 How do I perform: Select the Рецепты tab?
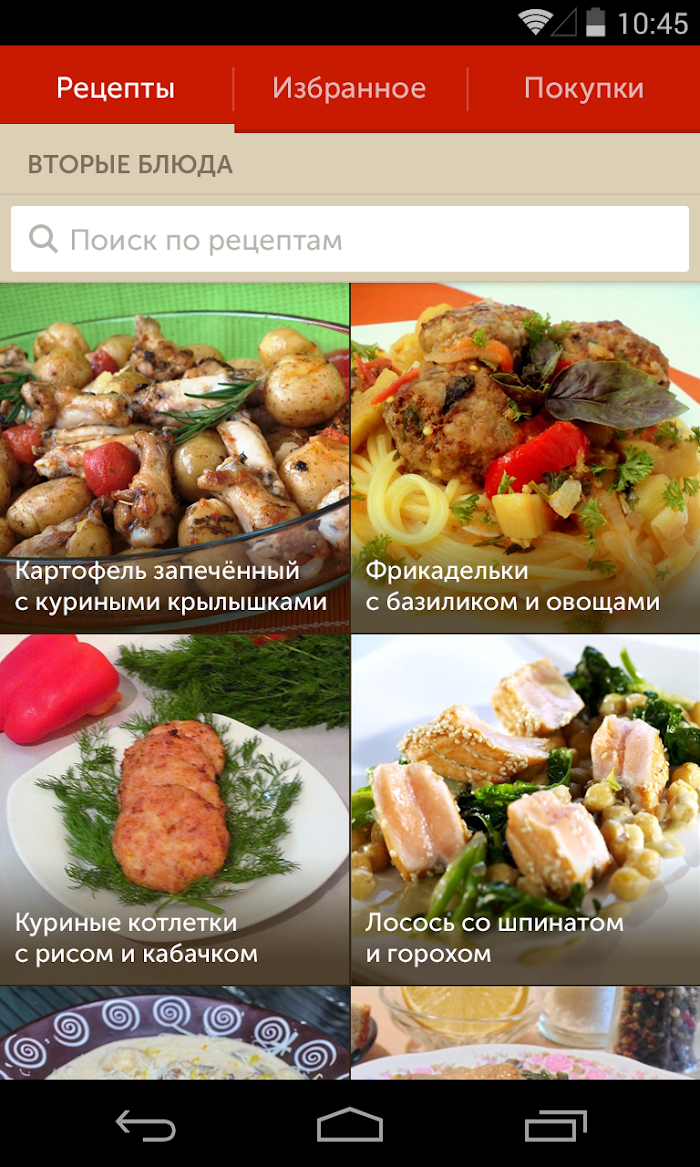coord(116,89)
